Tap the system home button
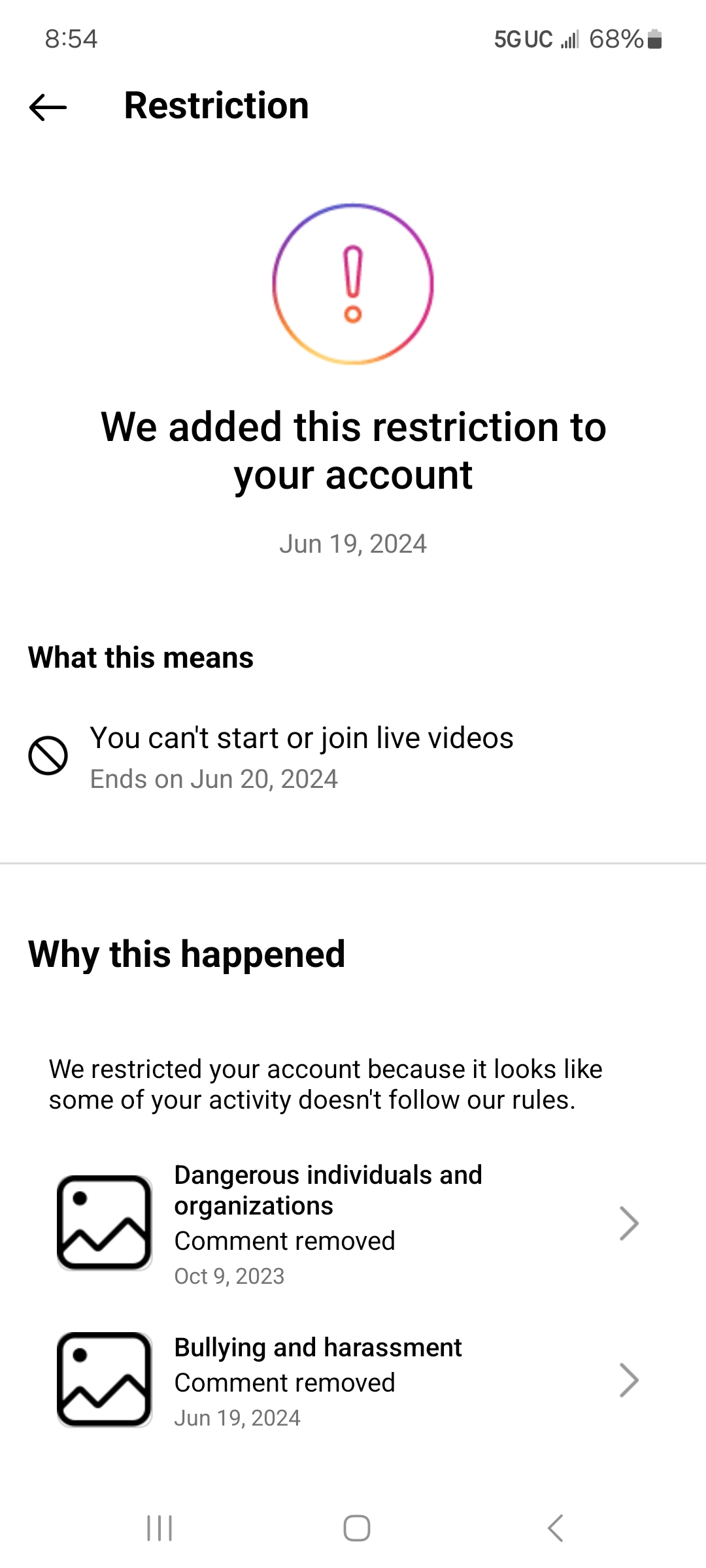Image resolution: width=706 pixels, height=1568 pixels. [x=356, y=1528]
